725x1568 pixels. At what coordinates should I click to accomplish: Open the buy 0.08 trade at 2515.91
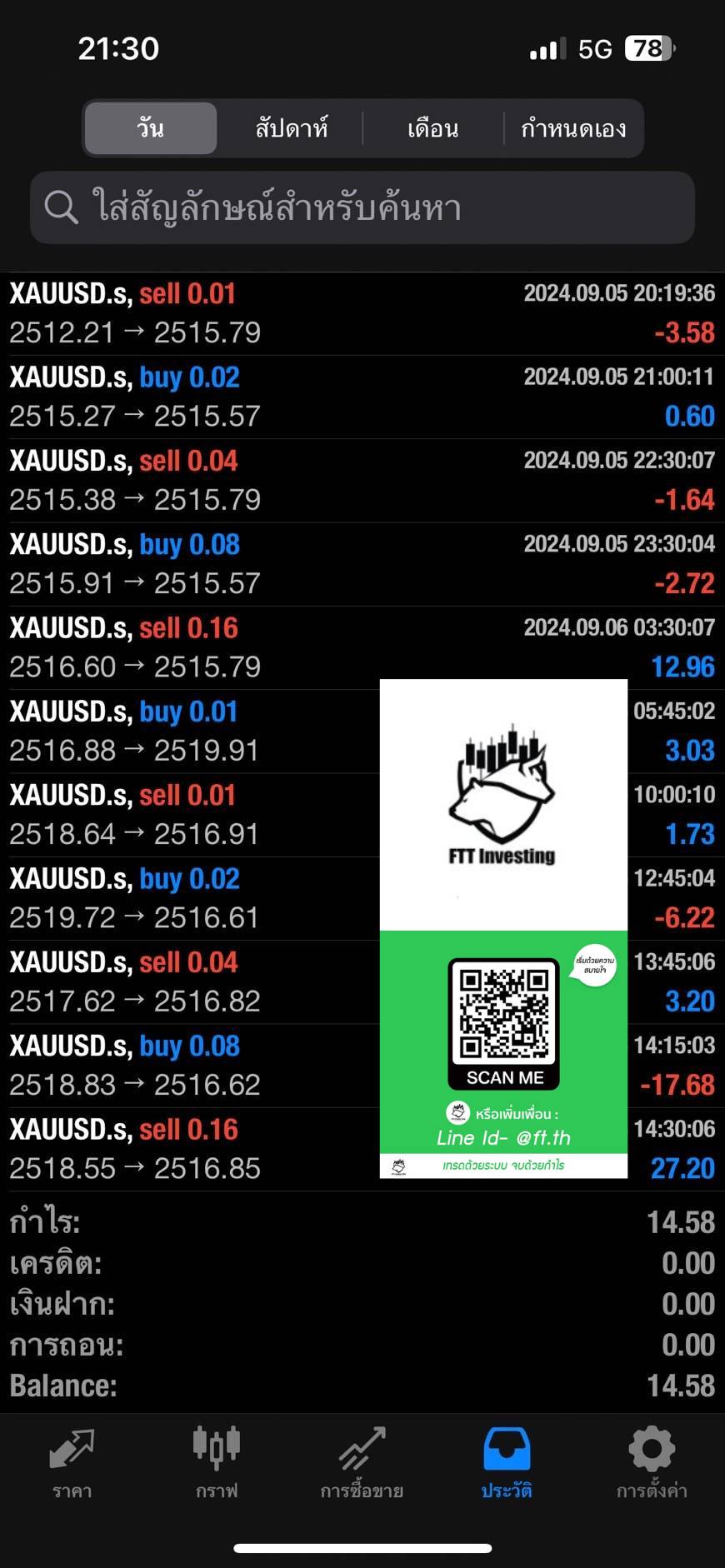[x=362, y=564]
